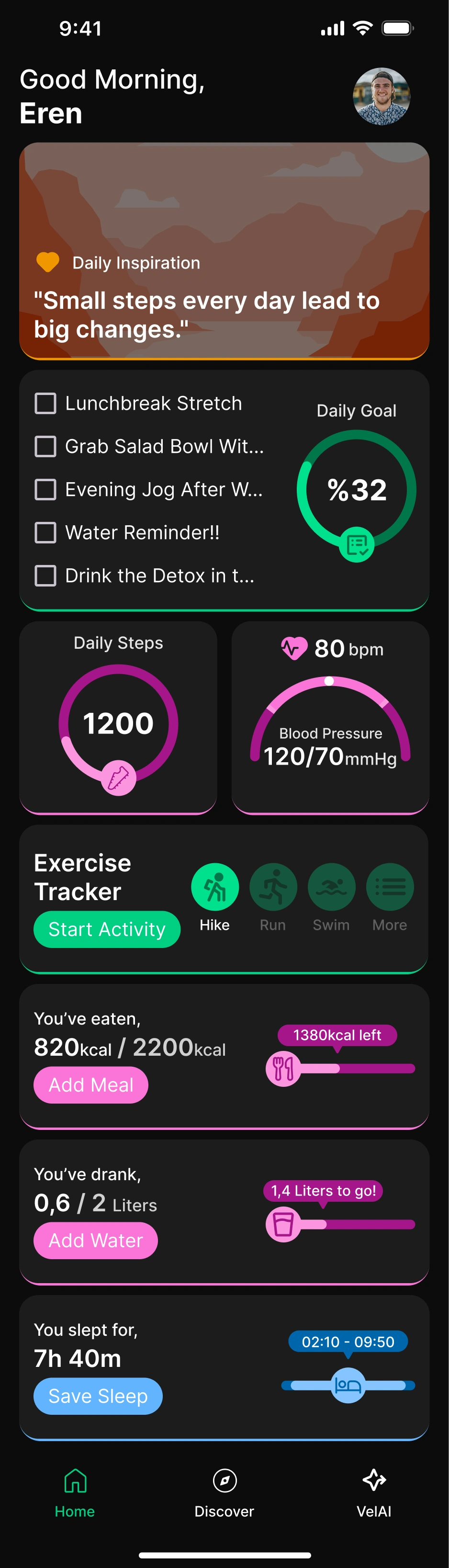The height and width of the screenshot is (1568, 449).
Task: Open Eren's profile picture
Action: [x=382, y=96]
